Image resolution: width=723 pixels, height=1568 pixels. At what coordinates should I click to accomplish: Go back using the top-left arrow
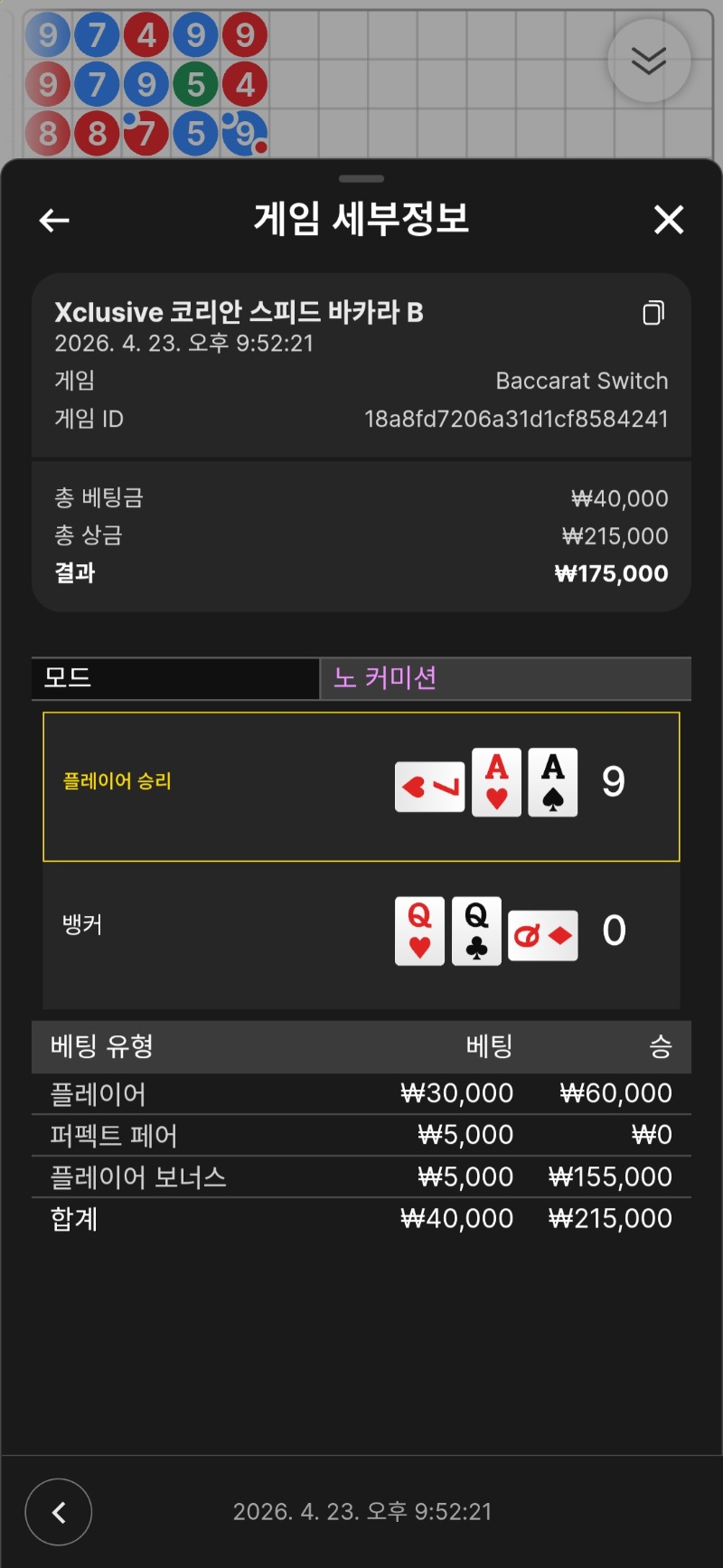(54, 220)
